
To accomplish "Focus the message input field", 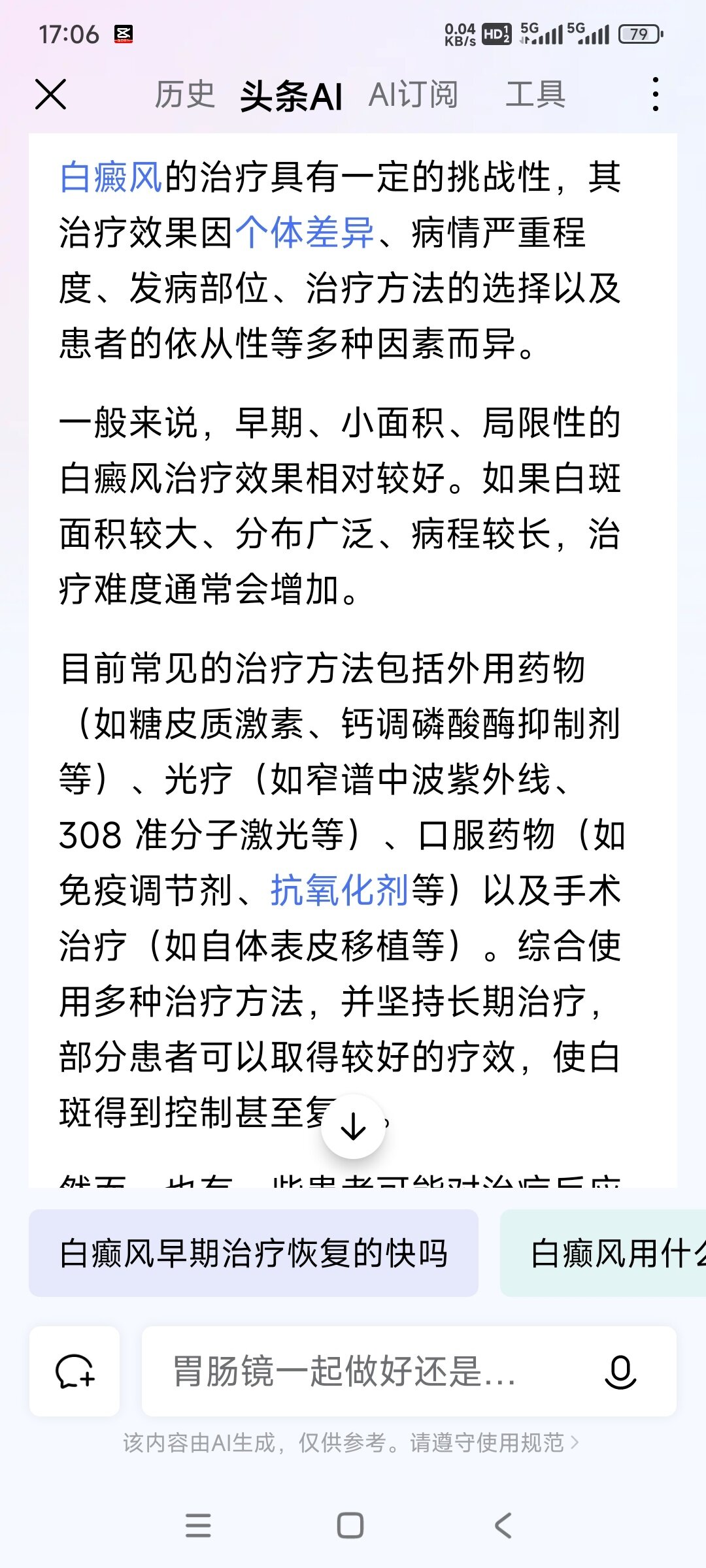I will (366, 1371).
